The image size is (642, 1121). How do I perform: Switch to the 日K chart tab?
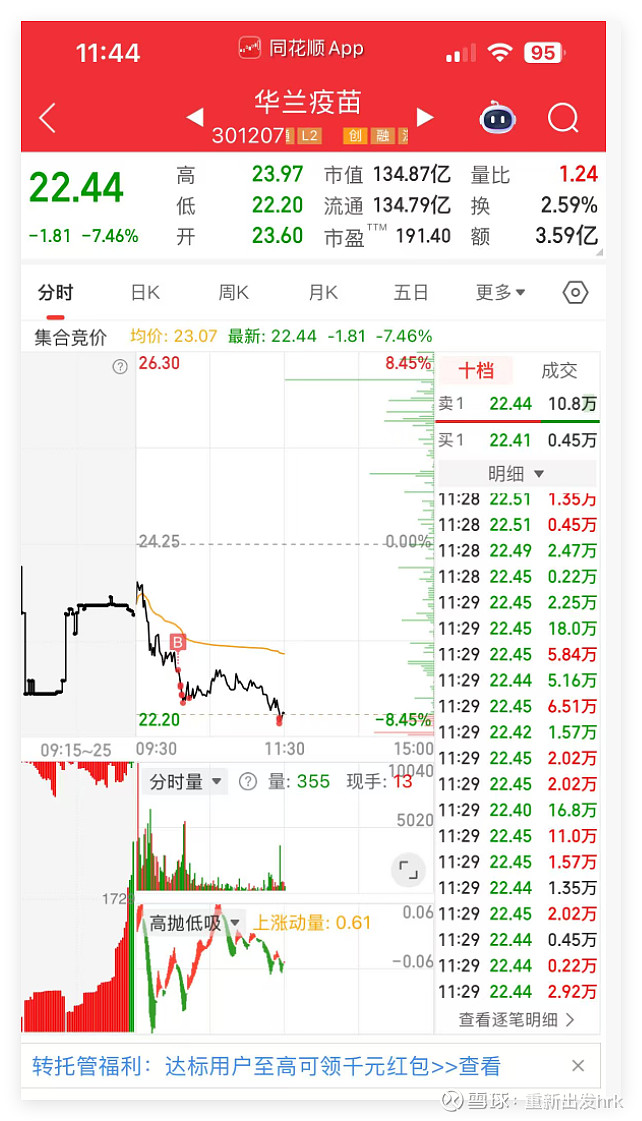click(145, 293)
